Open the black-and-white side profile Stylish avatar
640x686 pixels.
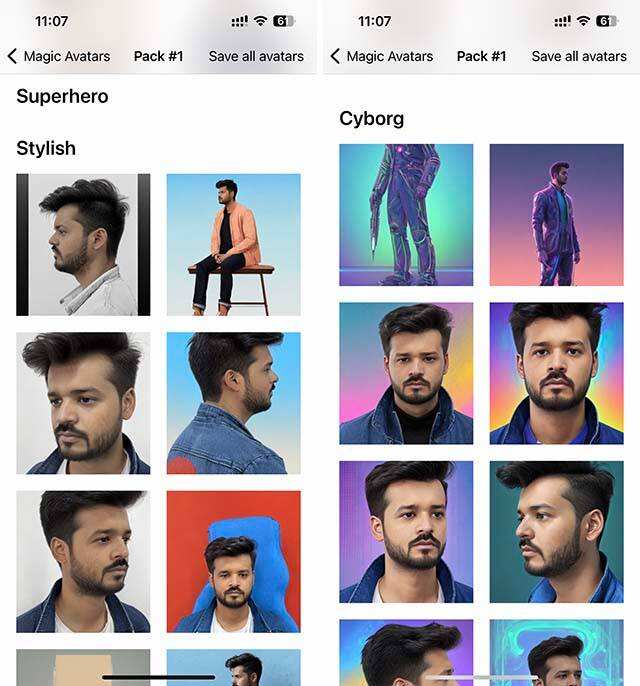click(83, 245)
